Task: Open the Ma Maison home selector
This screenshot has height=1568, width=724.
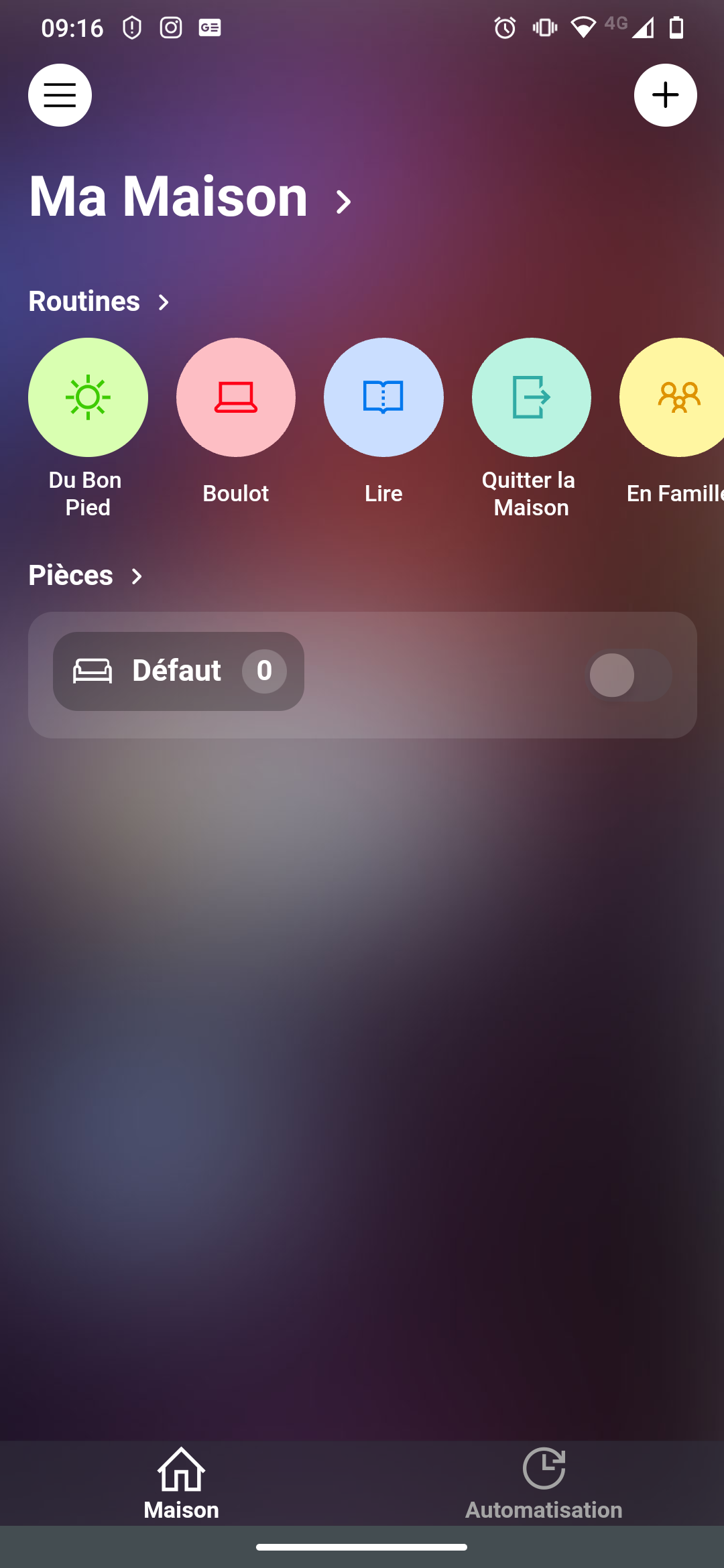Action: point(190,197)
